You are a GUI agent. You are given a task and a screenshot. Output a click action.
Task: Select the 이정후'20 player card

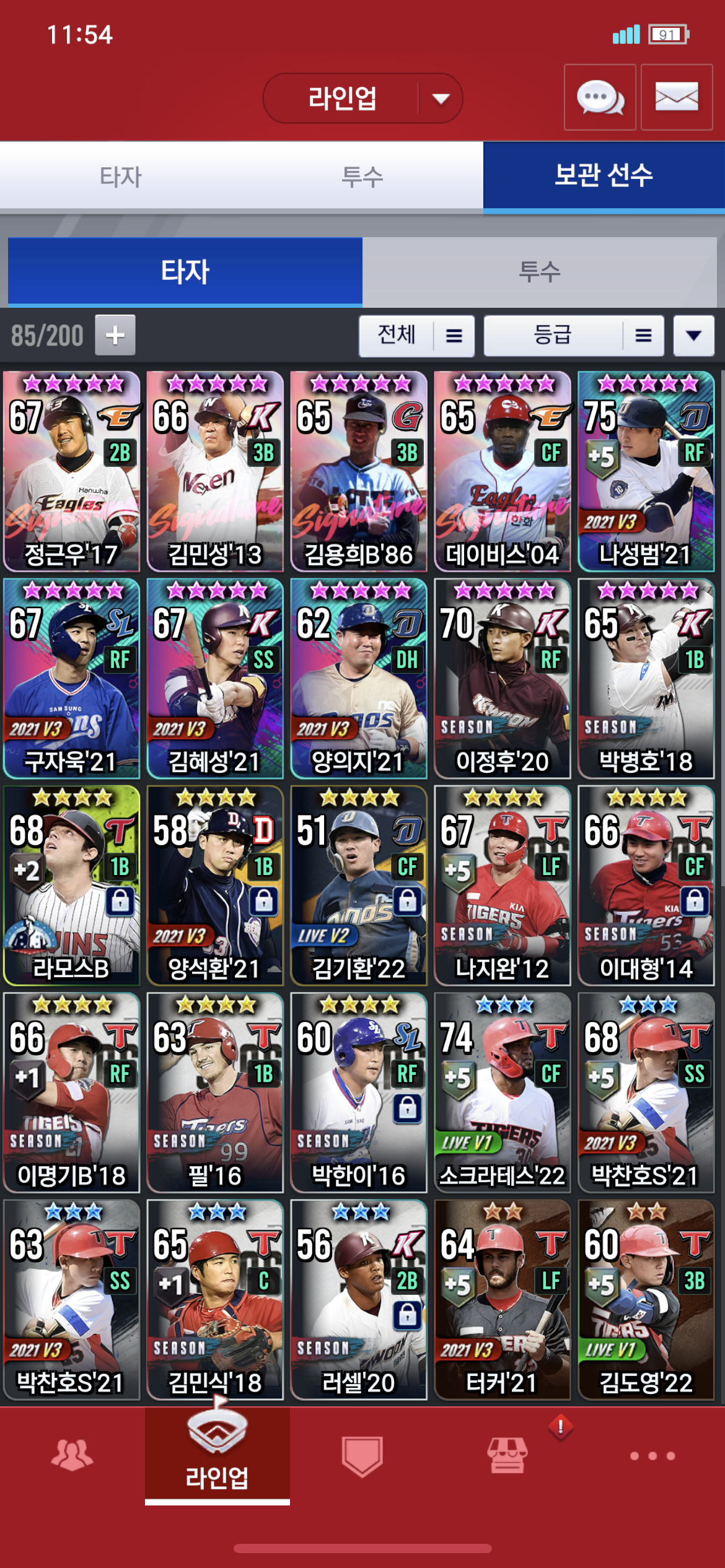tap(503, 678)
